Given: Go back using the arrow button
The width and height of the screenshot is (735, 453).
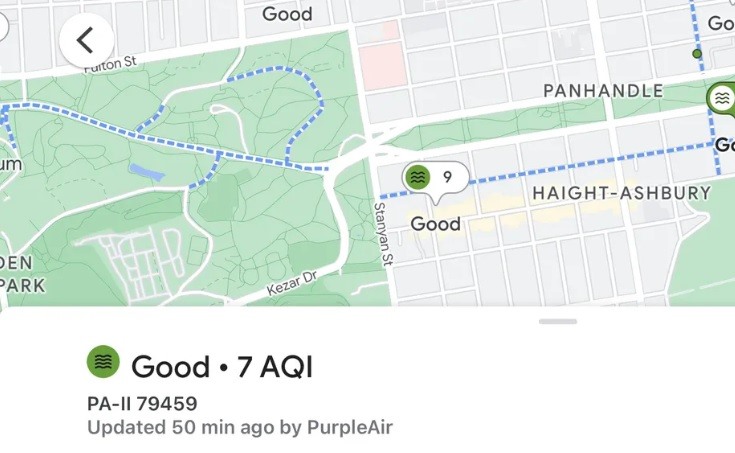Looking at the screenshot, I should pyautogui.click(x=86, y=40).
